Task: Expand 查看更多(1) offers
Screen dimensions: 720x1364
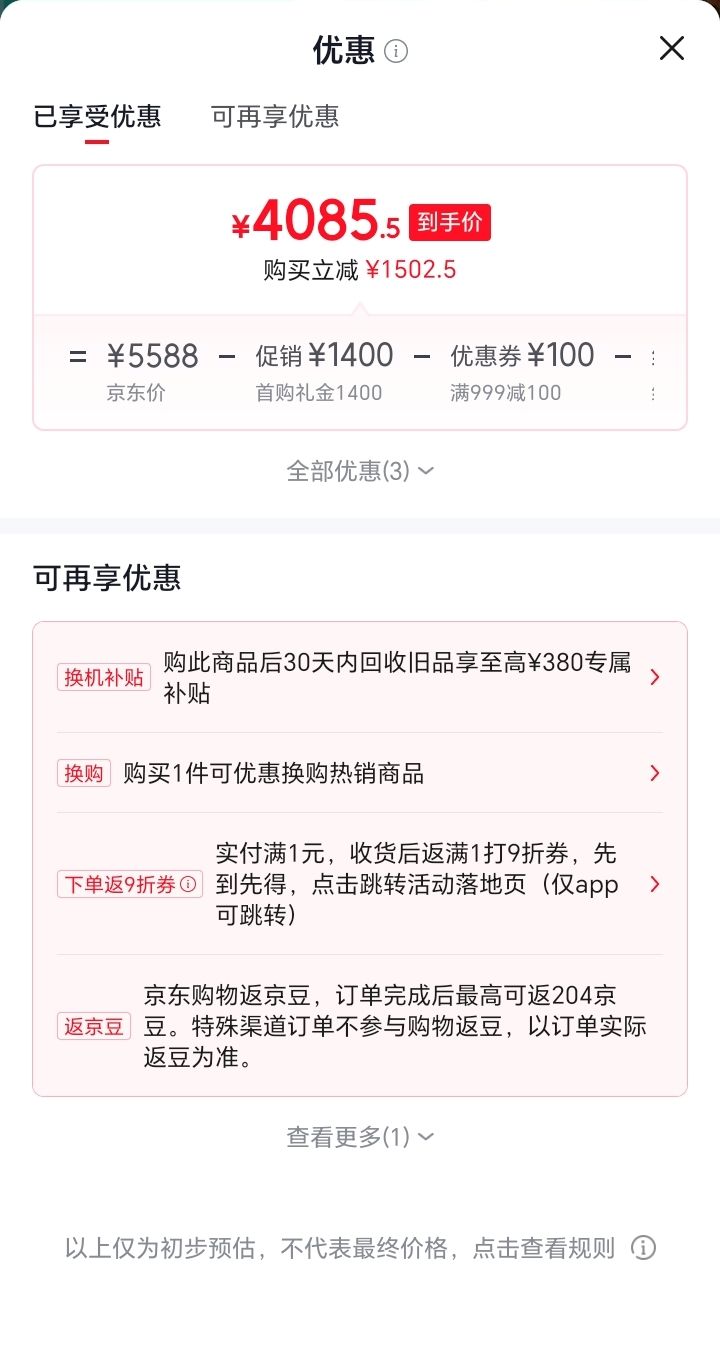Action: [x=360, y=1137]
